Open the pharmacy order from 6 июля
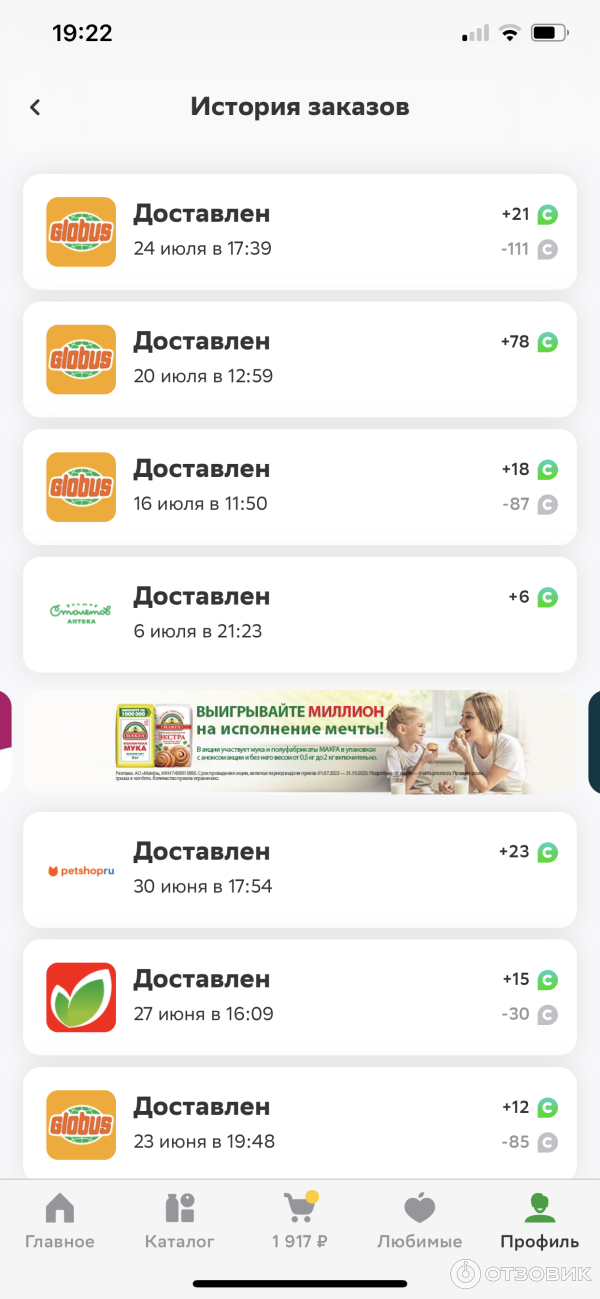The height and width of the screenshot is (1299, 600). tap(299, 614)
